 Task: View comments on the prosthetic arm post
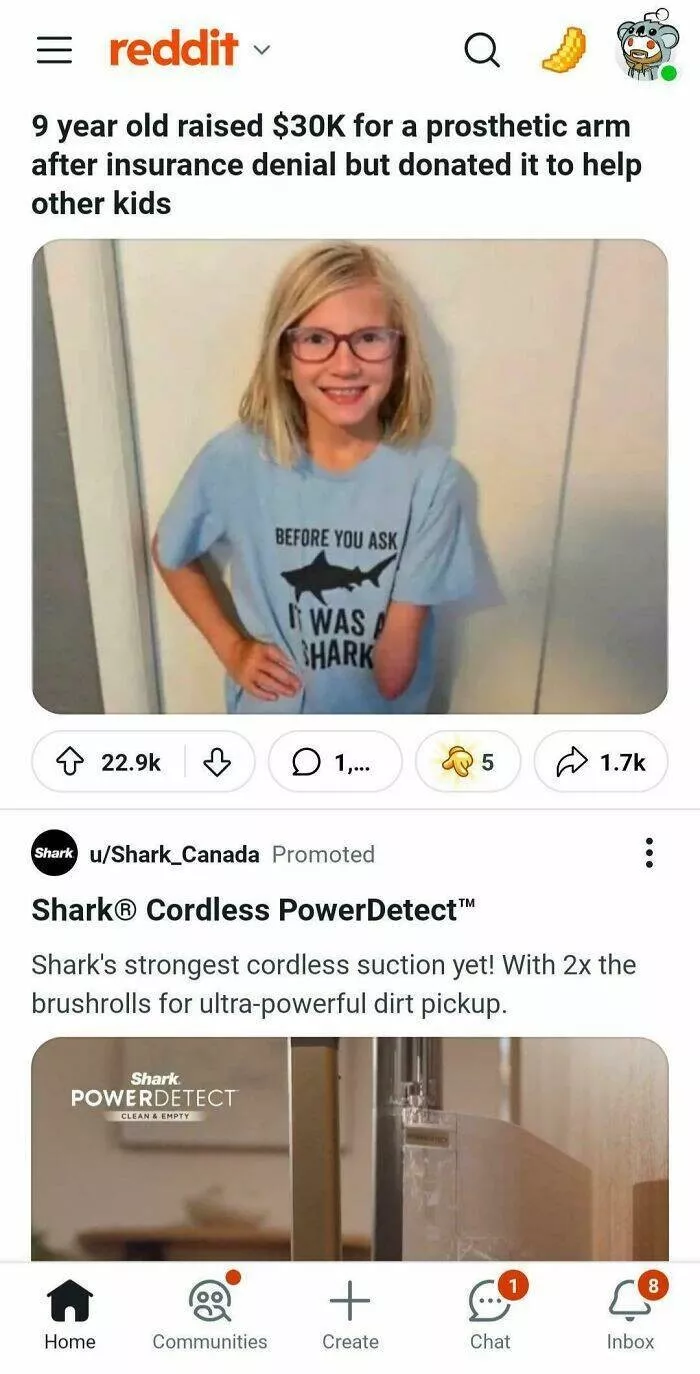[334, 763]
